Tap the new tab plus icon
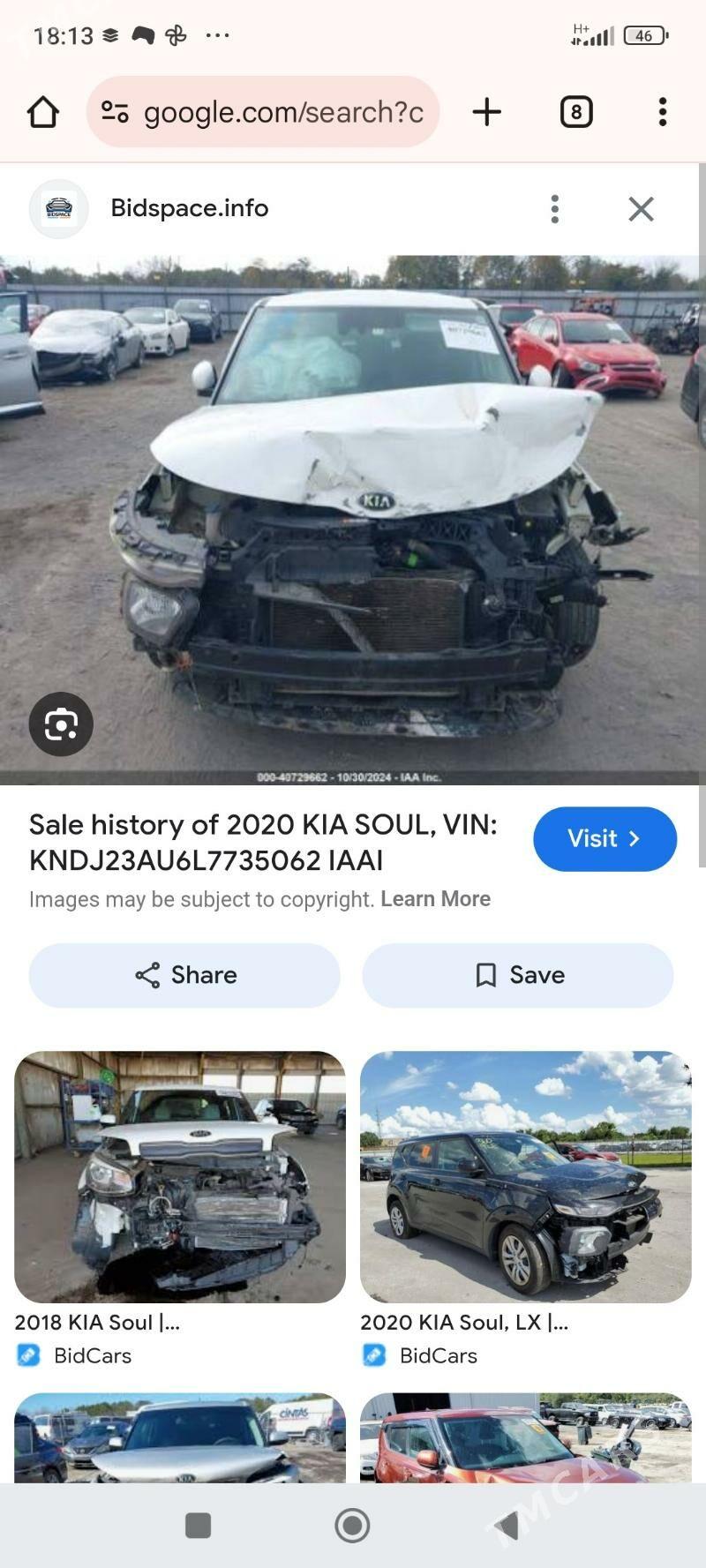Viewport: 706px width, 1568px height. point(486,112)
